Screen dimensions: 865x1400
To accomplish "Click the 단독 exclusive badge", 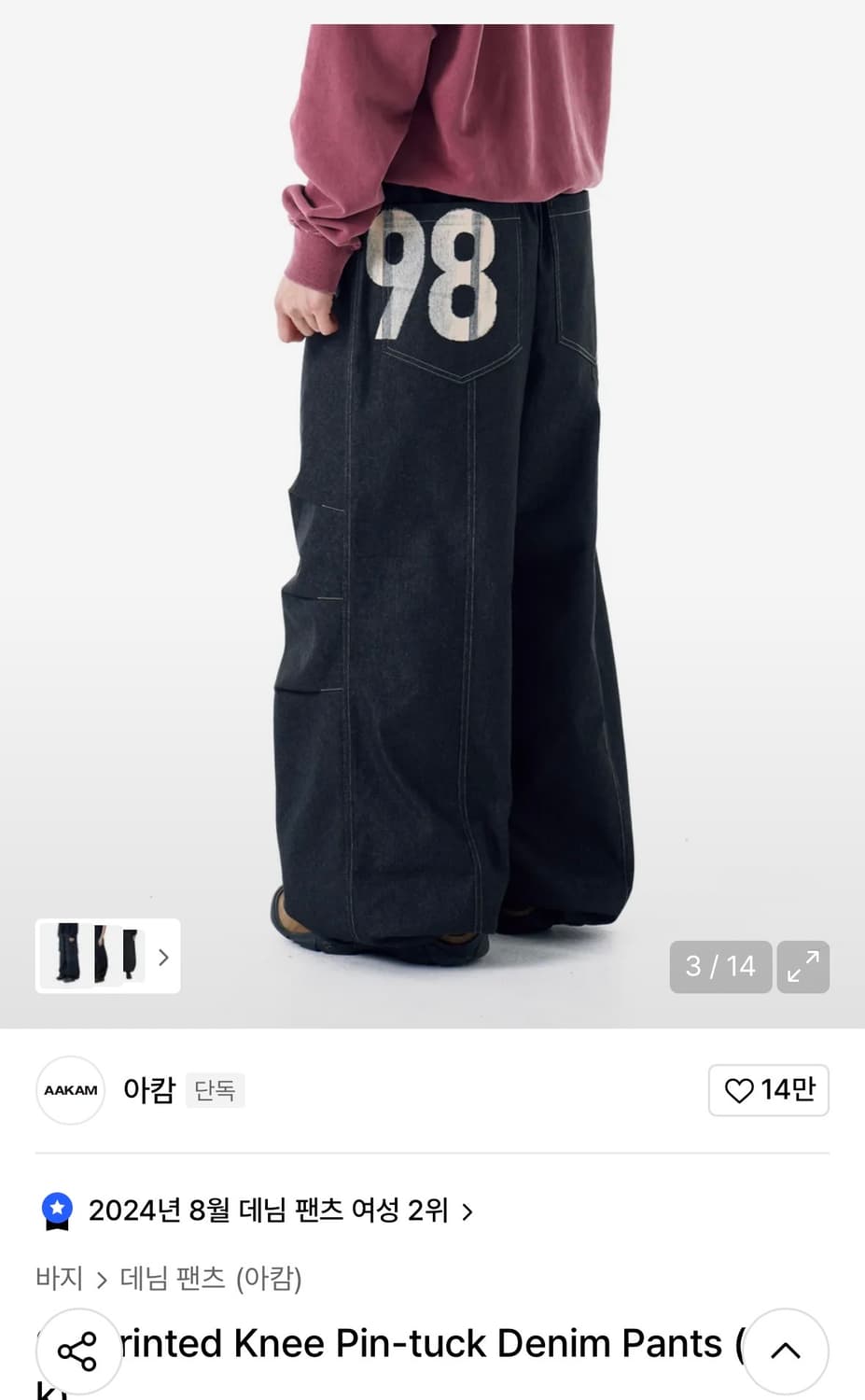I will point(215,1090).
